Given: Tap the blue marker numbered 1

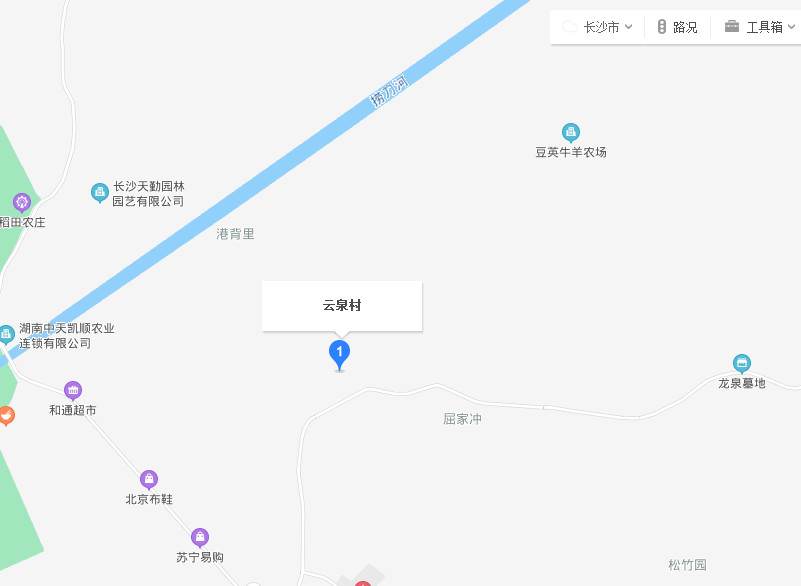Looking at the screenshot, I should tap(340, 353).
